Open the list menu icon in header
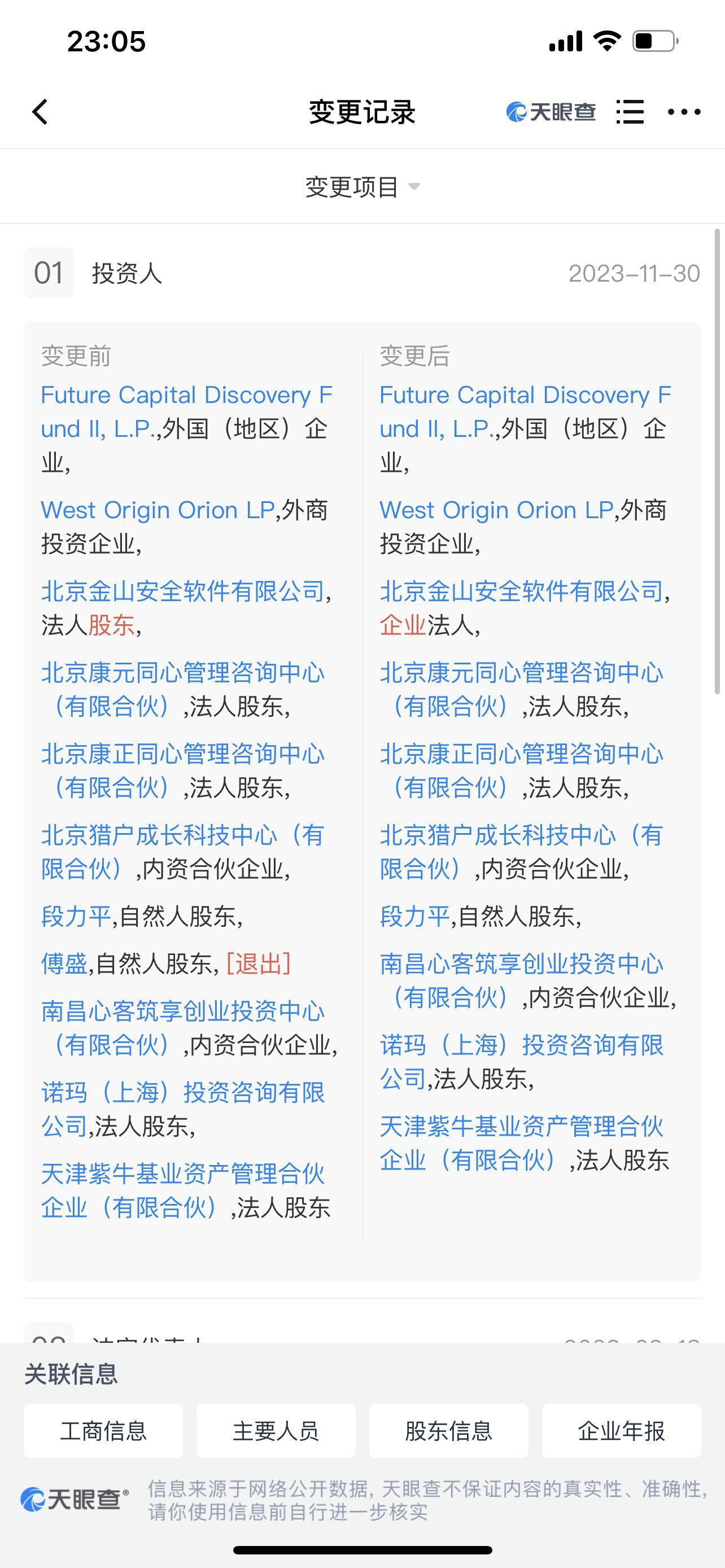The image size is (725, 1568). pos(630,112)
